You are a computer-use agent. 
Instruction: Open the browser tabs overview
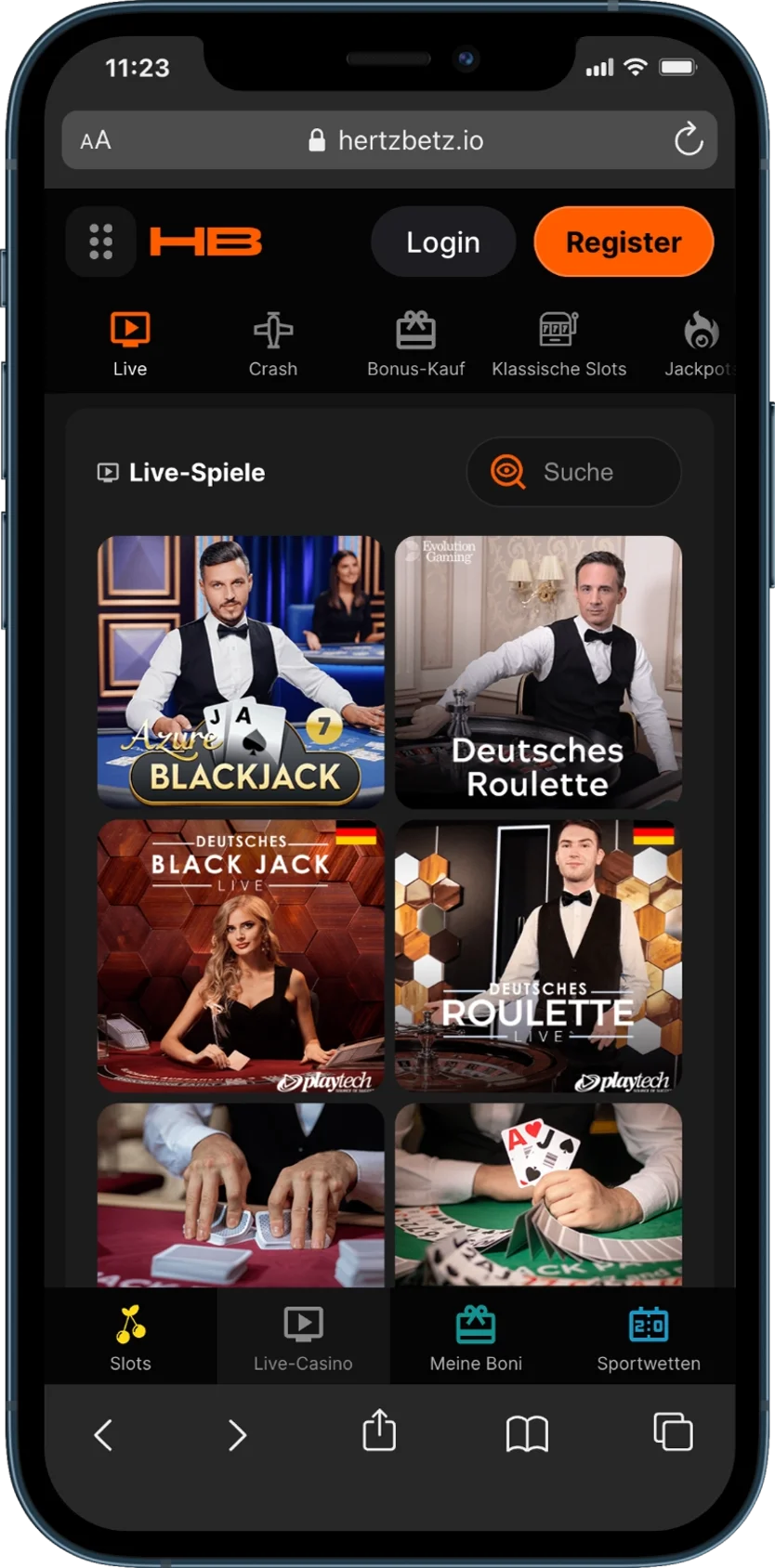tap(673, 1431)
